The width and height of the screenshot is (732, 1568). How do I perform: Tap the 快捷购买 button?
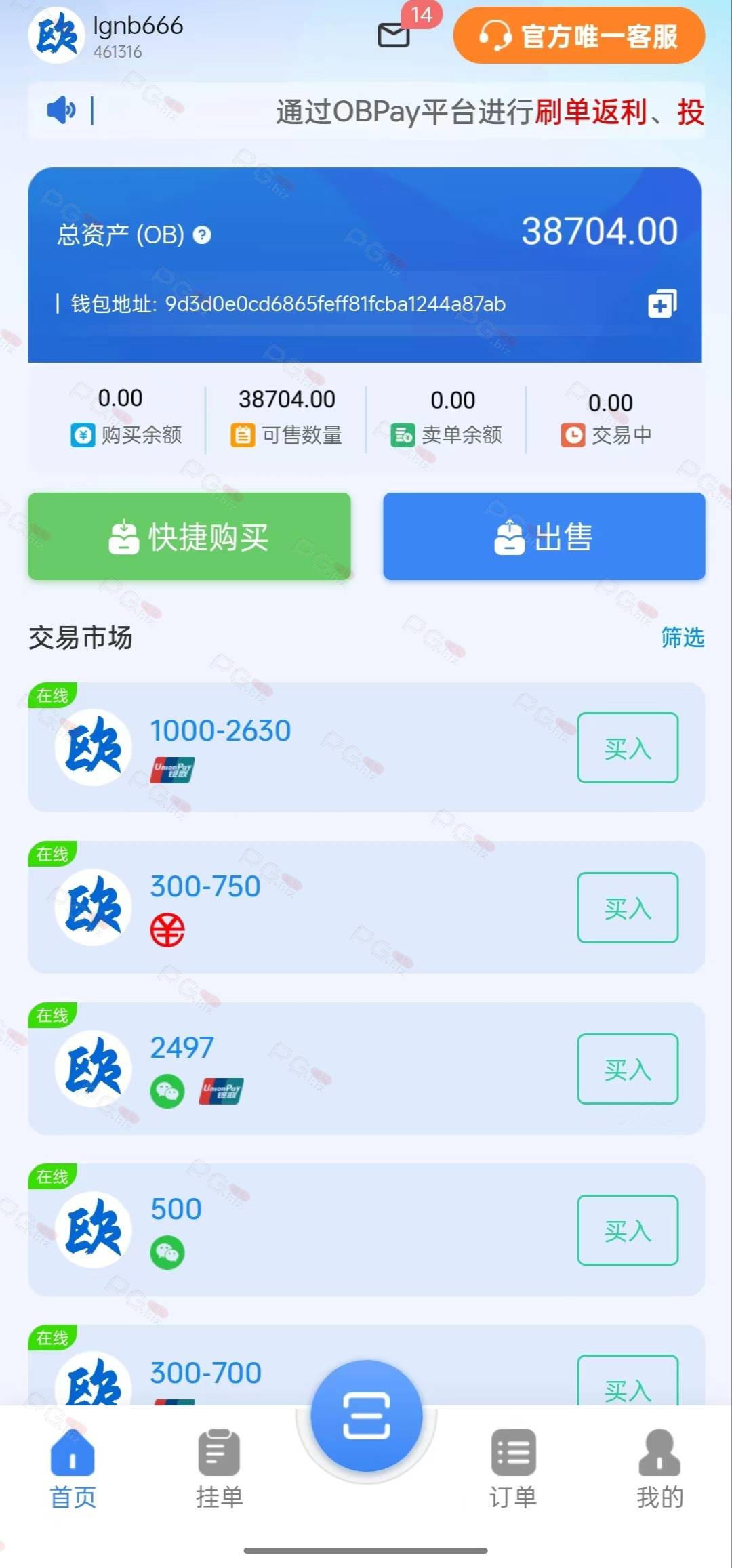(189, 537)
